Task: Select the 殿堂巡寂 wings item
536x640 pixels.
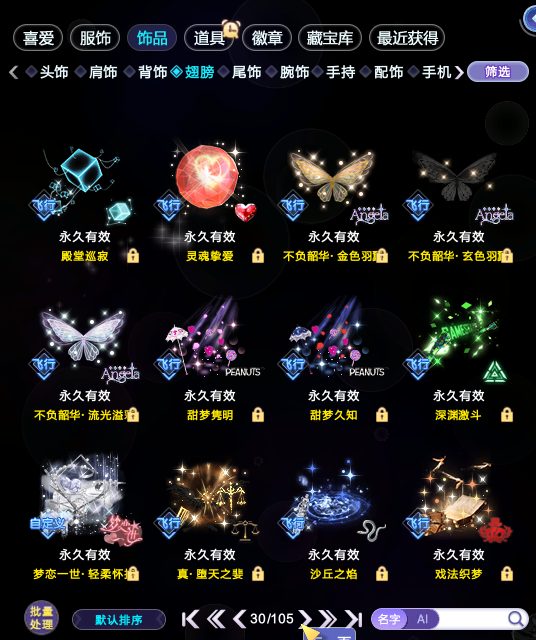Action: pos(84,202)
